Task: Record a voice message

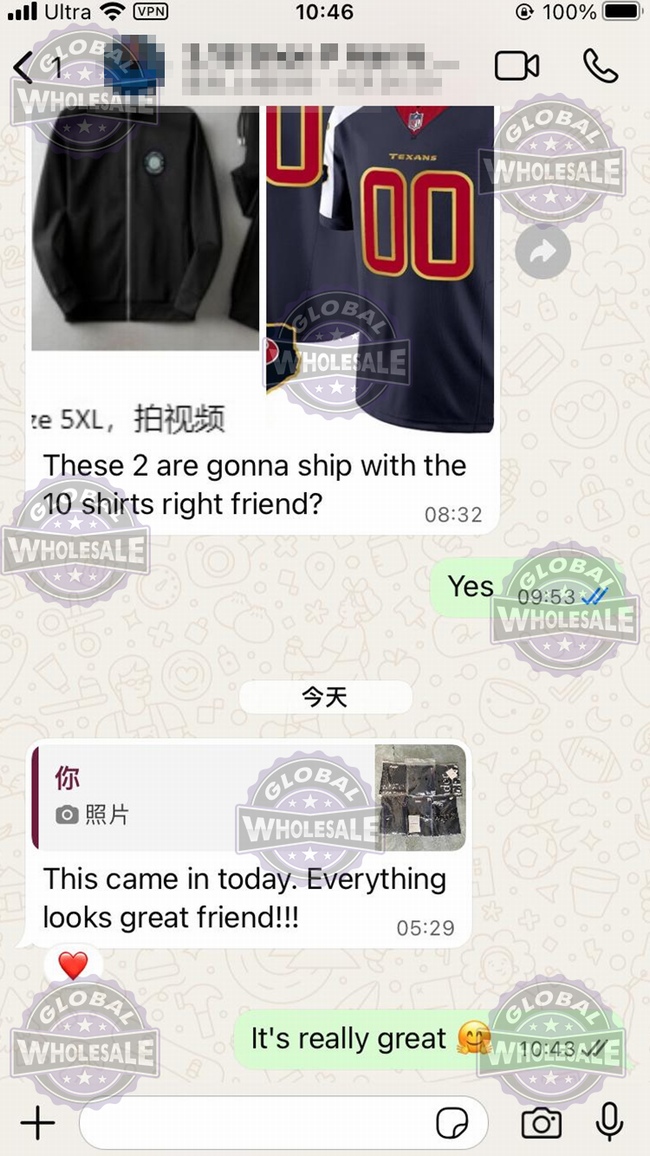Action: 609,1123
